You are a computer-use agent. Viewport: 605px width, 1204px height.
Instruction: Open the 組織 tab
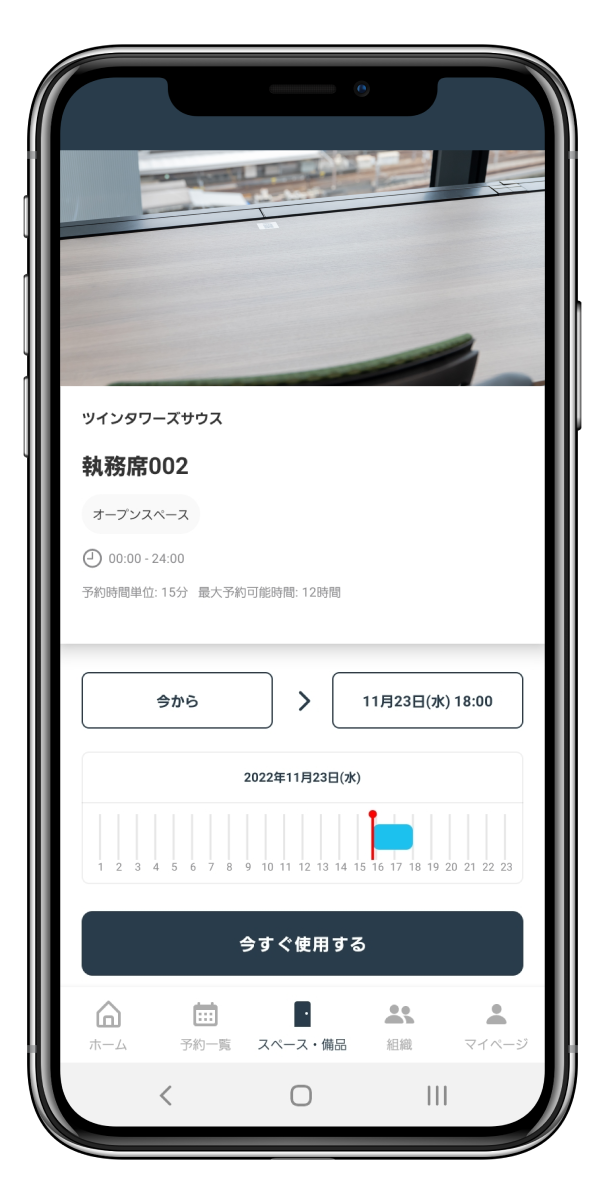tap(399, 1026)
